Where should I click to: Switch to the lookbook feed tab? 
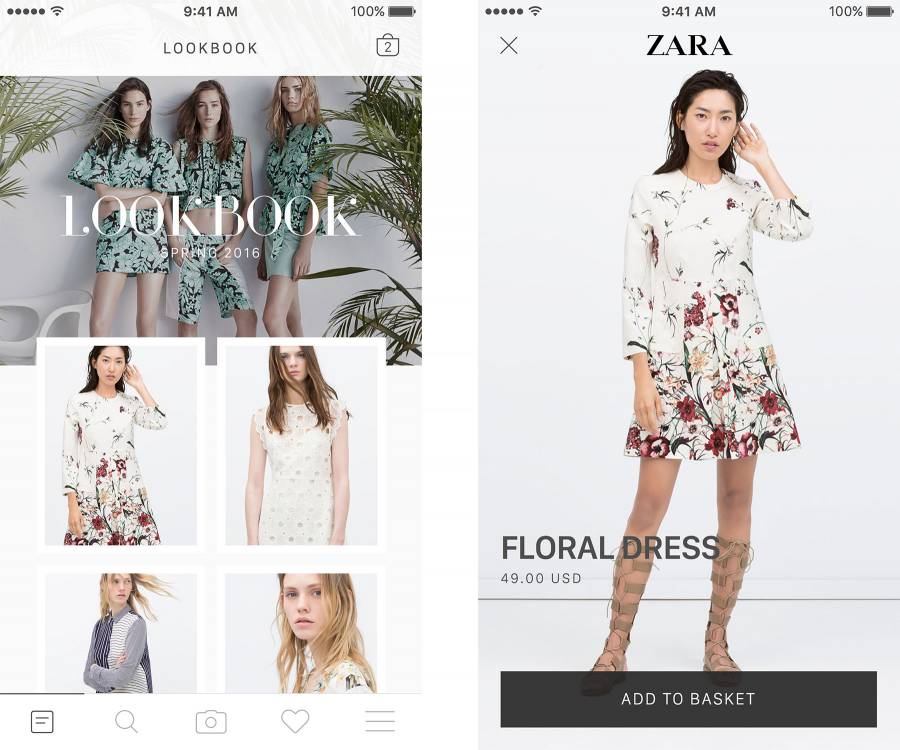[42, 721]
